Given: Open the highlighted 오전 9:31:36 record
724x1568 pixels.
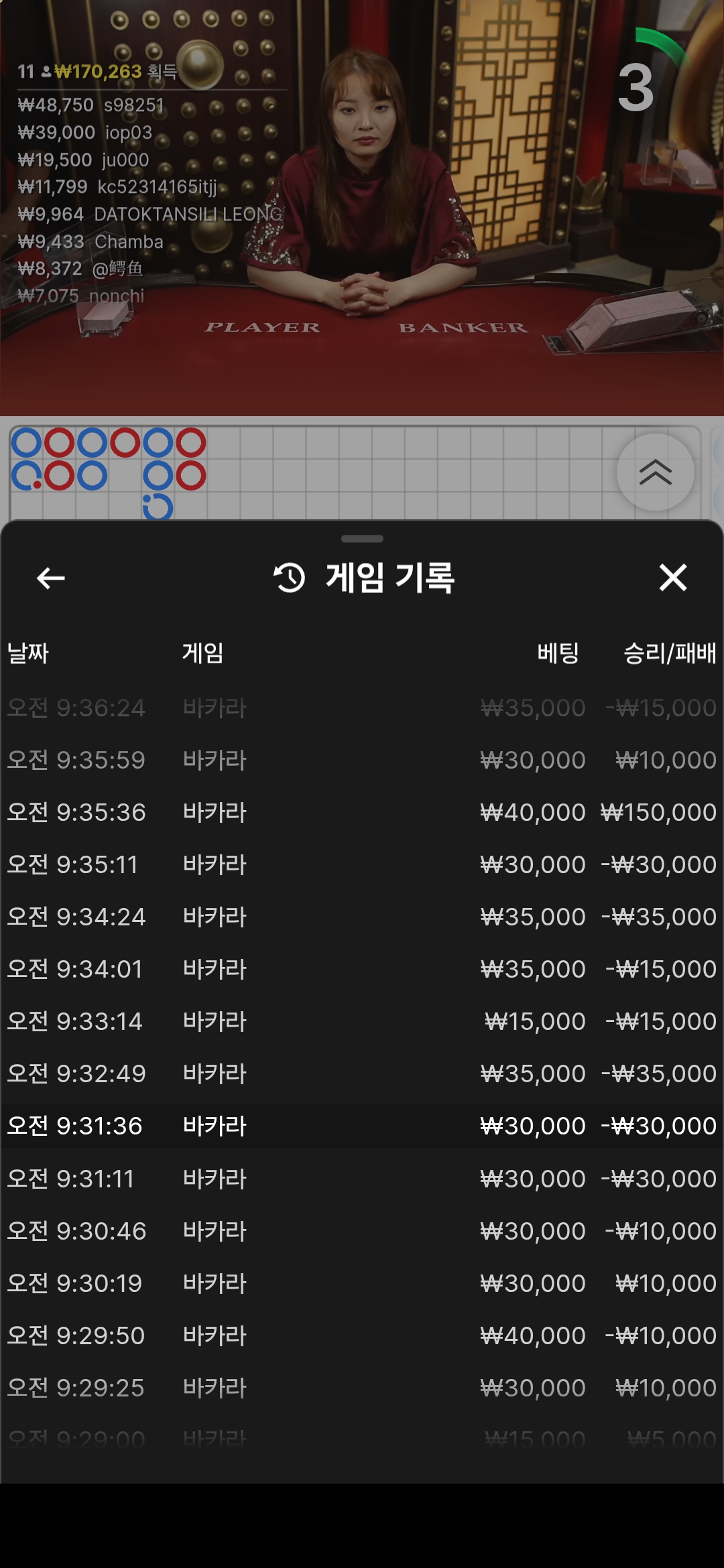Looking at the screenshot, I should (x=362, y=1126).
